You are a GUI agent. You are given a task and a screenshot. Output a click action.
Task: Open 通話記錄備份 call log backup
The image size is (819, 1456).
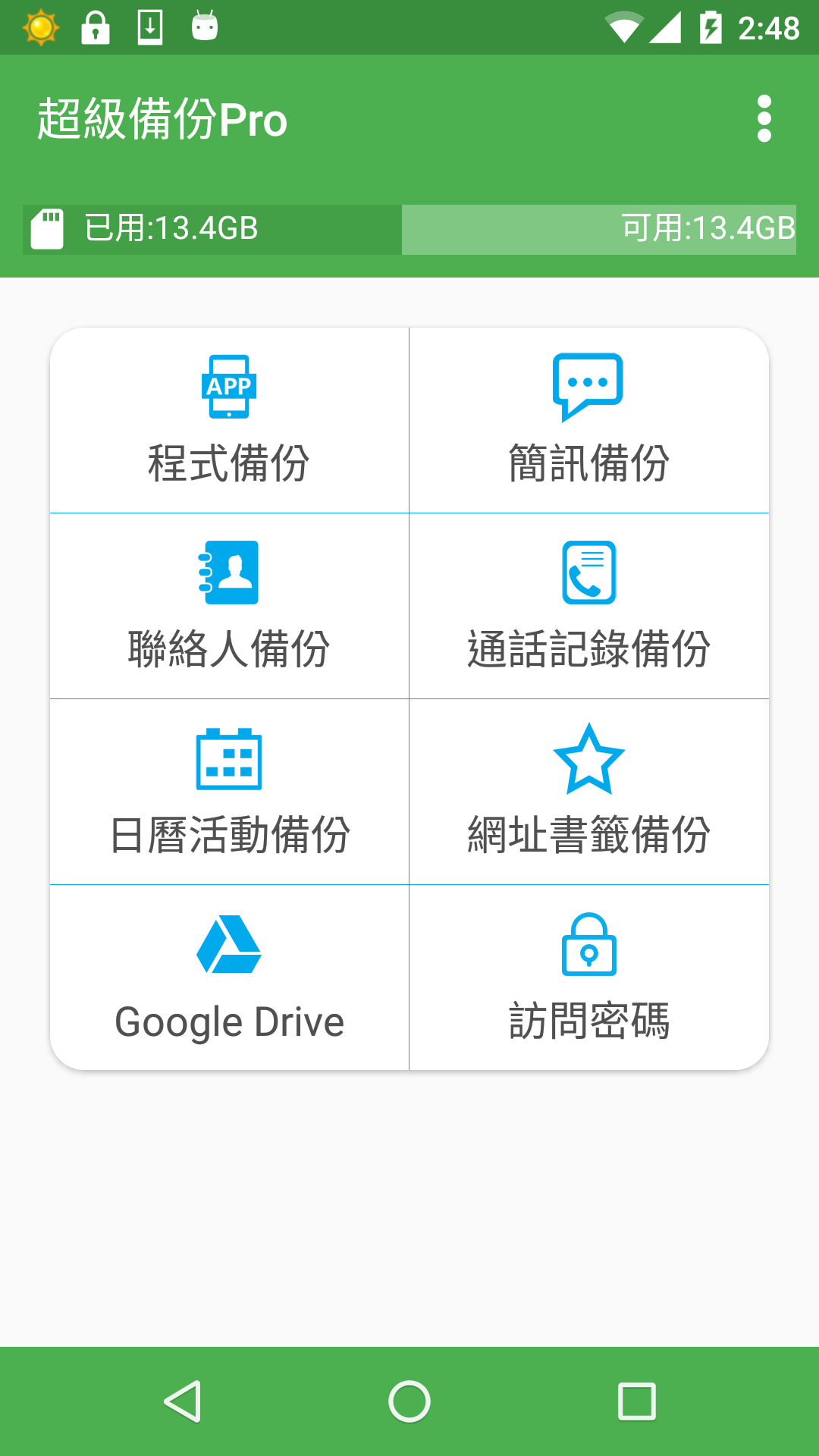point(589,606)
